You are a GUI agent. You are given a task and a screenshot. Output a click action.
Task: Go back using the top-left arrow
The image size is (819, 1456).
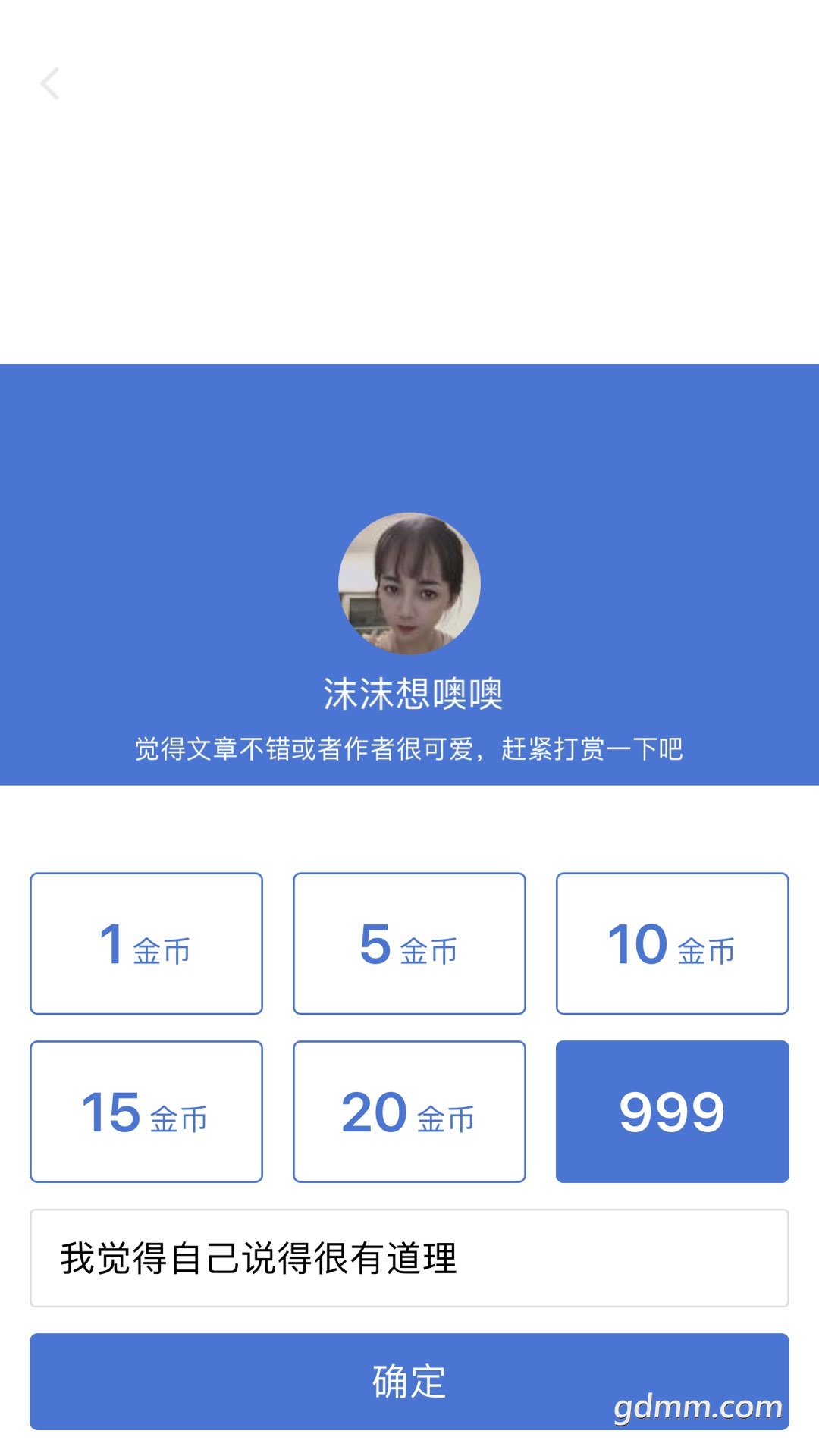coord(50,83)
